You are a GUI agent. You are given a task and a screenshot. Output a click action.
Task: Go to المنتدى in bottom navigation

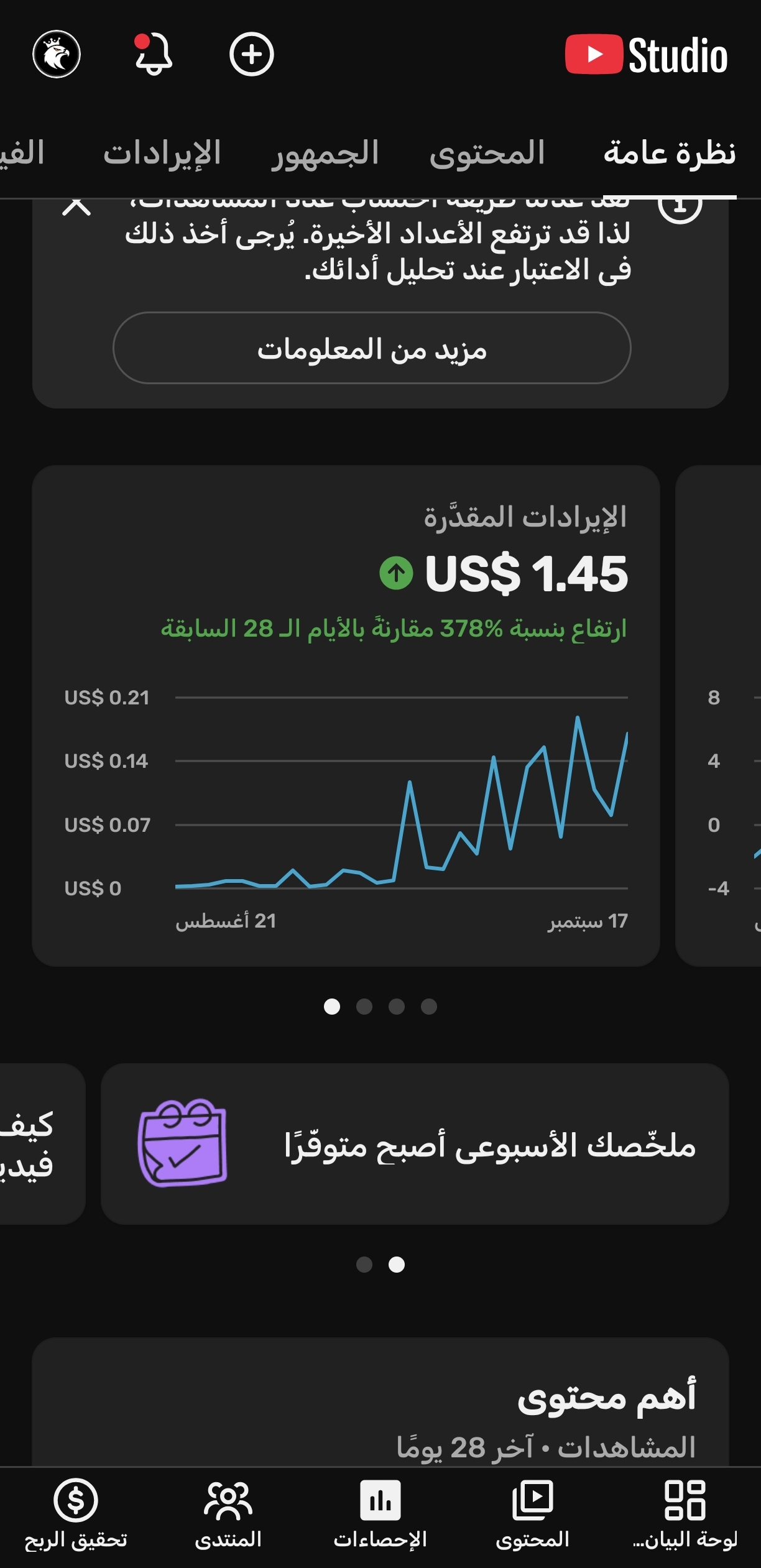point(228,1515)
